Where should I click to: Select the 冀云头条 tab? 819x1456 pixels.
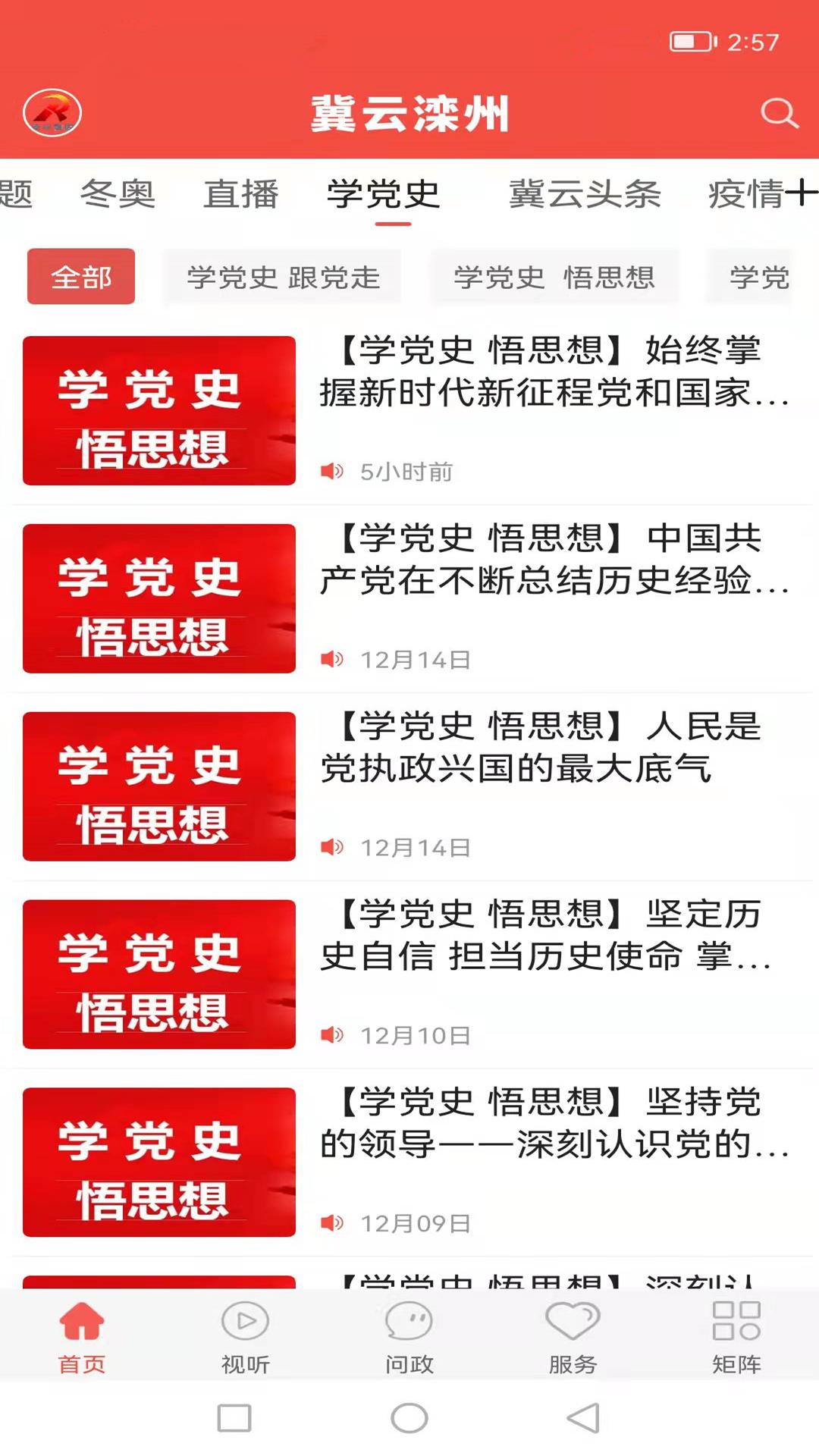[x=586, y=194]
